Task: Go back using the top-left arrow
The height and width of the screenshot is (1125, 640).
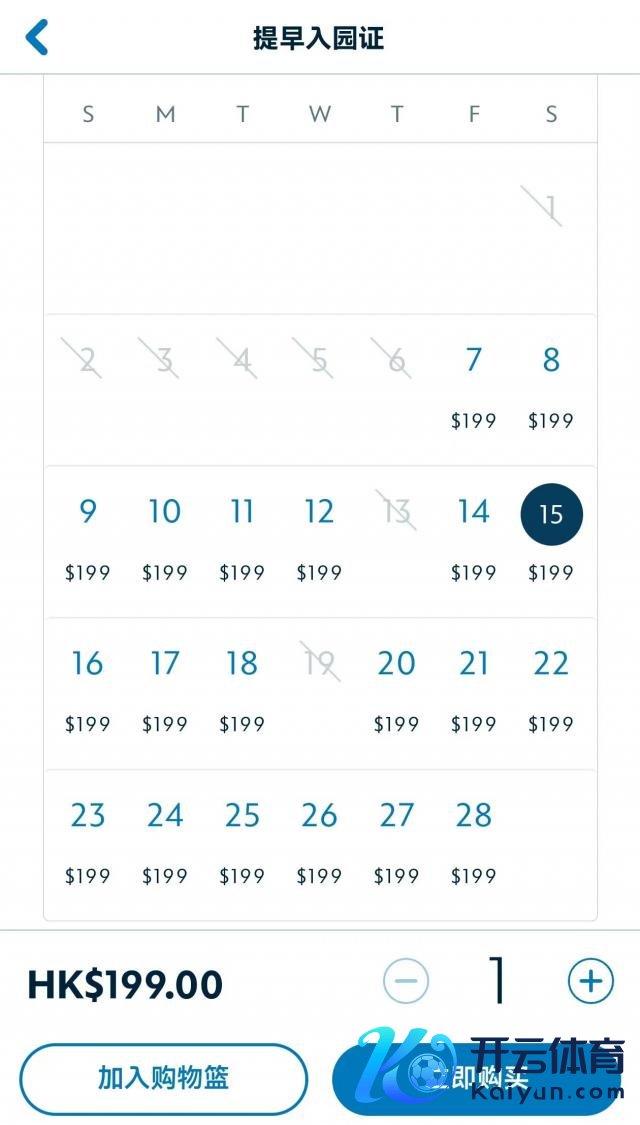Action: 37,38
